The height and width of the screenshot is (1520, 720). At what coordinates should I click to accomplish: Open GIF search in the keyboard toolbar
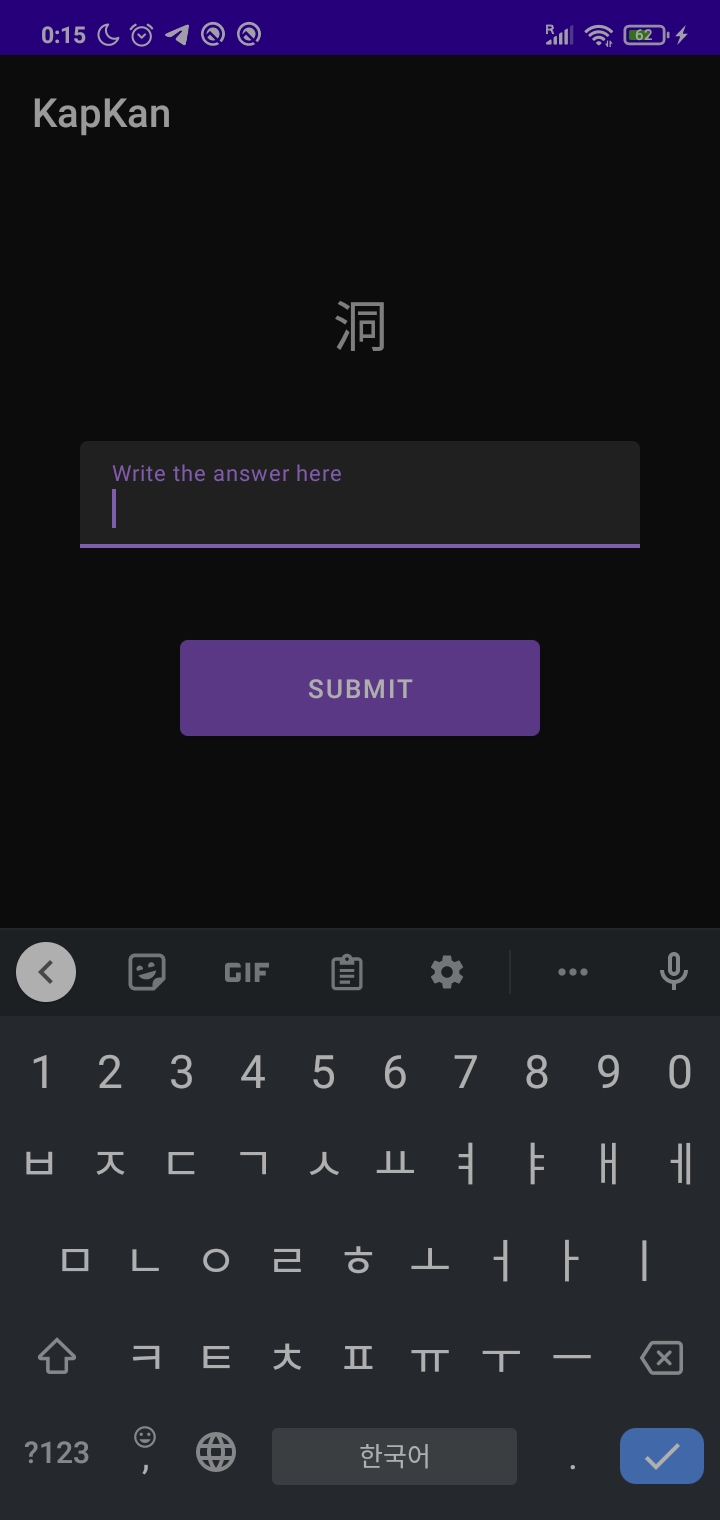(x=246, y=971)
